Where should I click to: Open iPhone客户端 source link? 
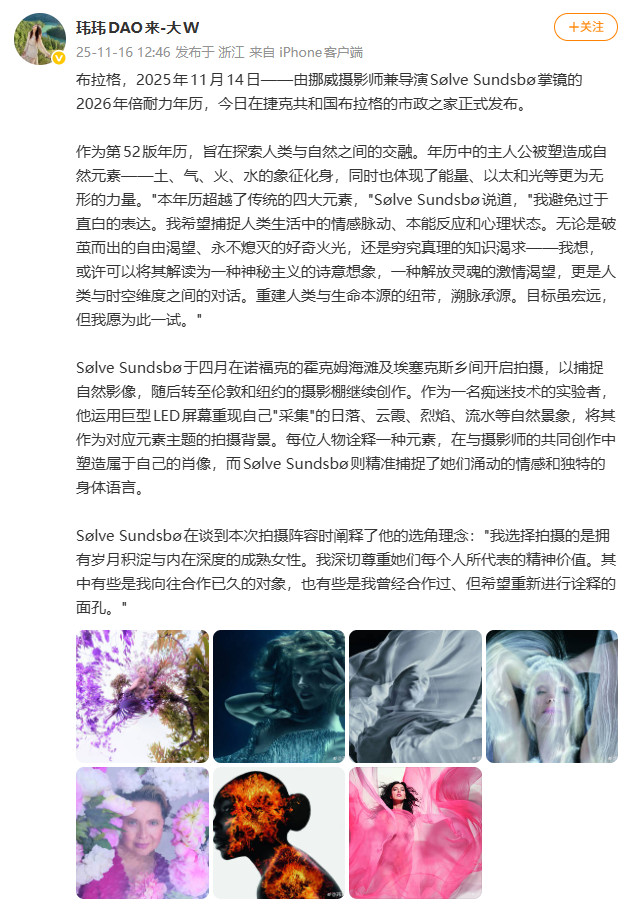(321, 52)
